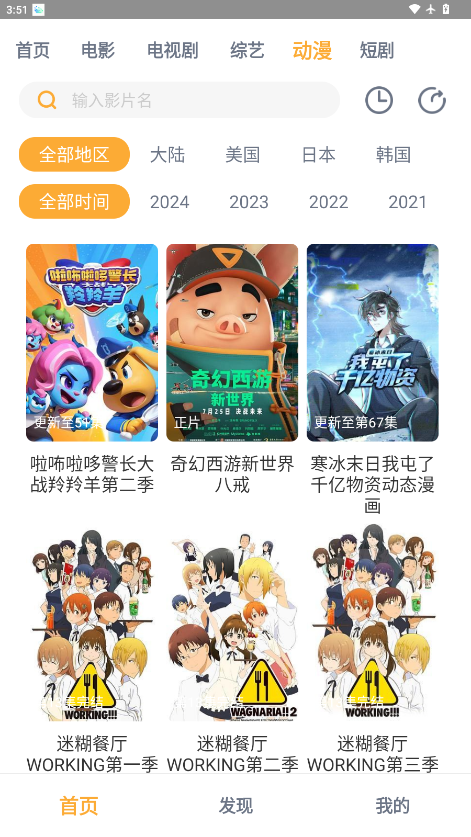Filter by year 2024
This screenshot has height=837, width=471.
click(x=169, y=202)
